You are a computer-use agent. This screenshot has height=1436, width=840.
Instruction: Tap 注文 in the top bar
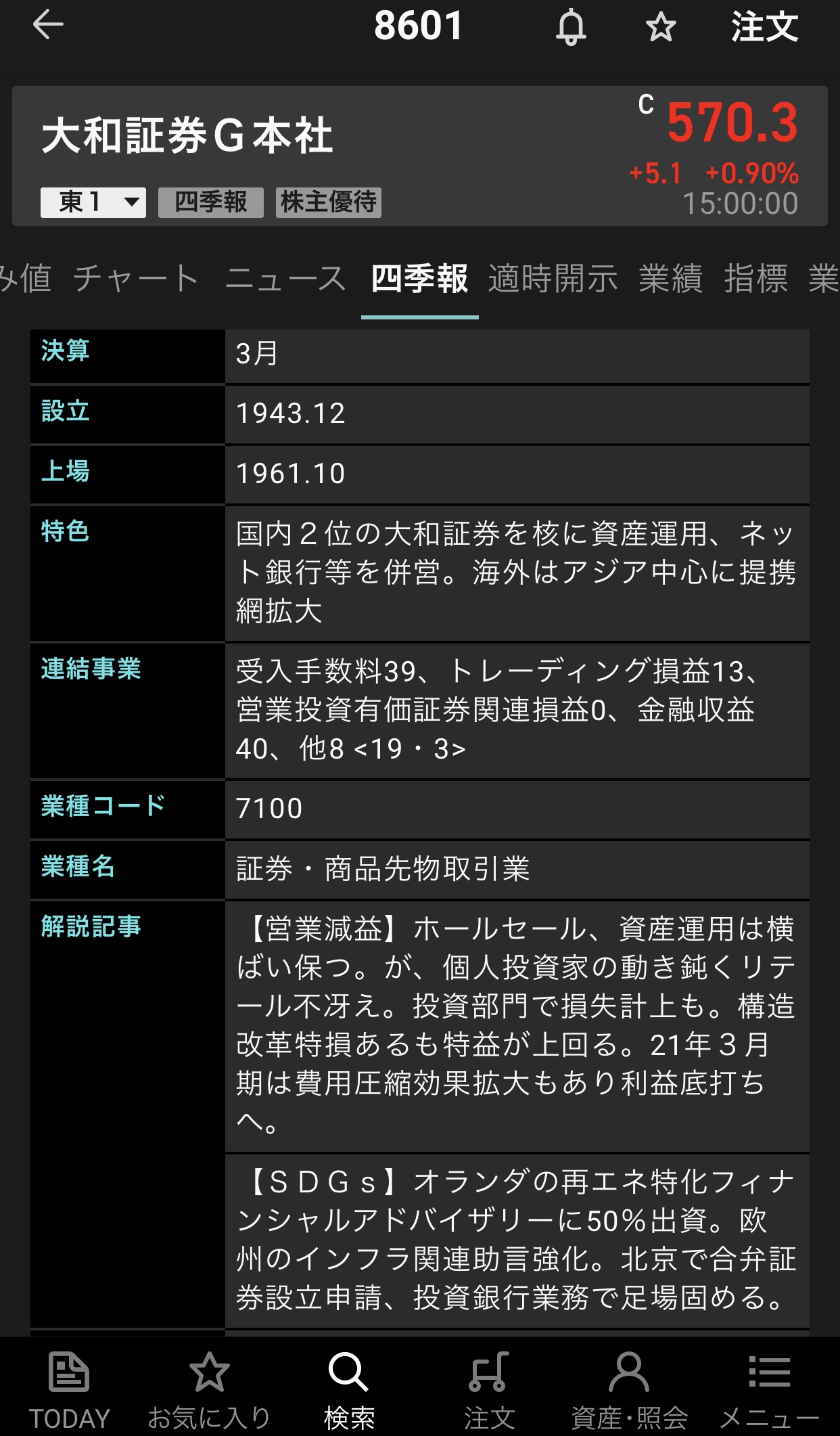click(764, 27)
